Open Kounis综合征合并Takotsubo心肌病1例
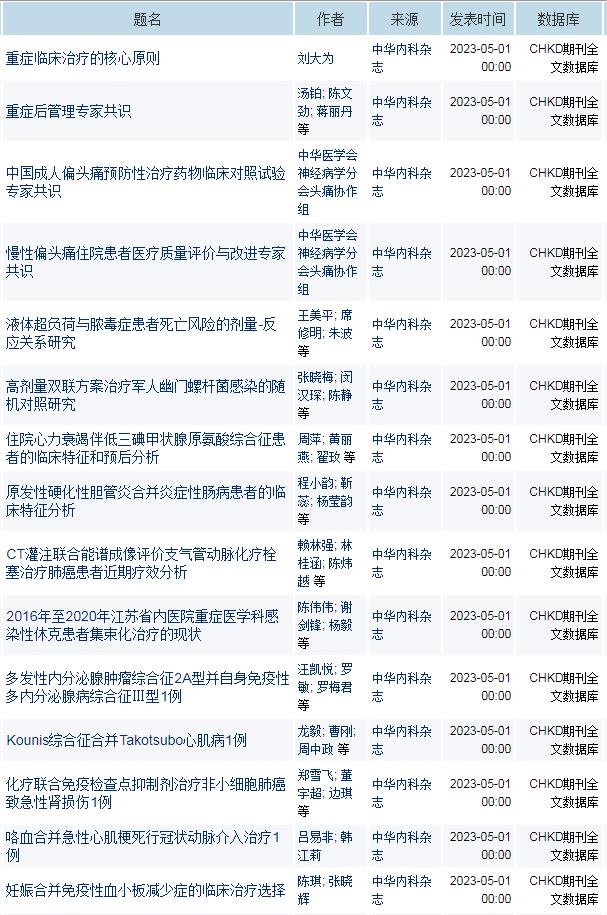This screenshot has height=915, width=607. (x=127, y=740)
